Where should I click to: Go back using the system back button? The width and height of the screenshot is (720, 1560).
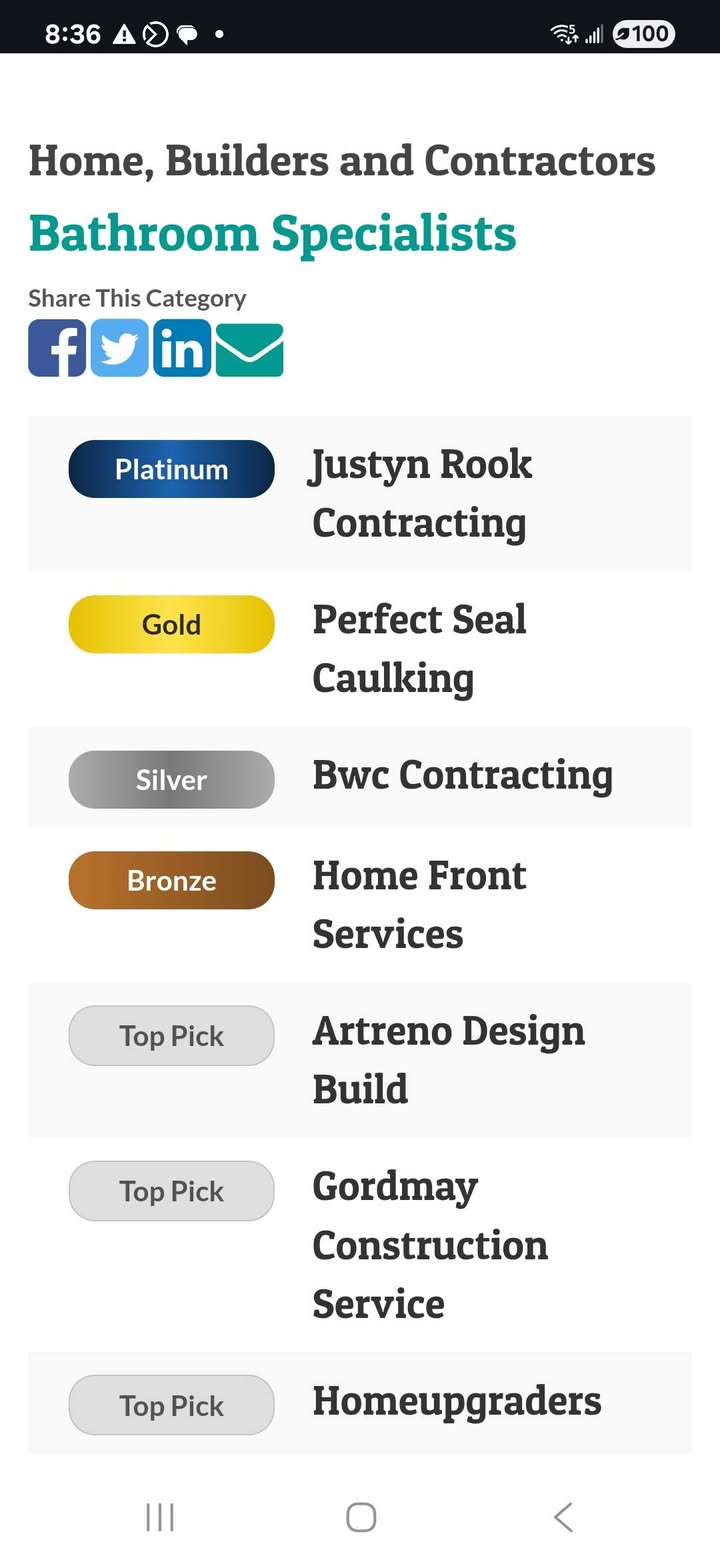click(x=563, y=1517)
